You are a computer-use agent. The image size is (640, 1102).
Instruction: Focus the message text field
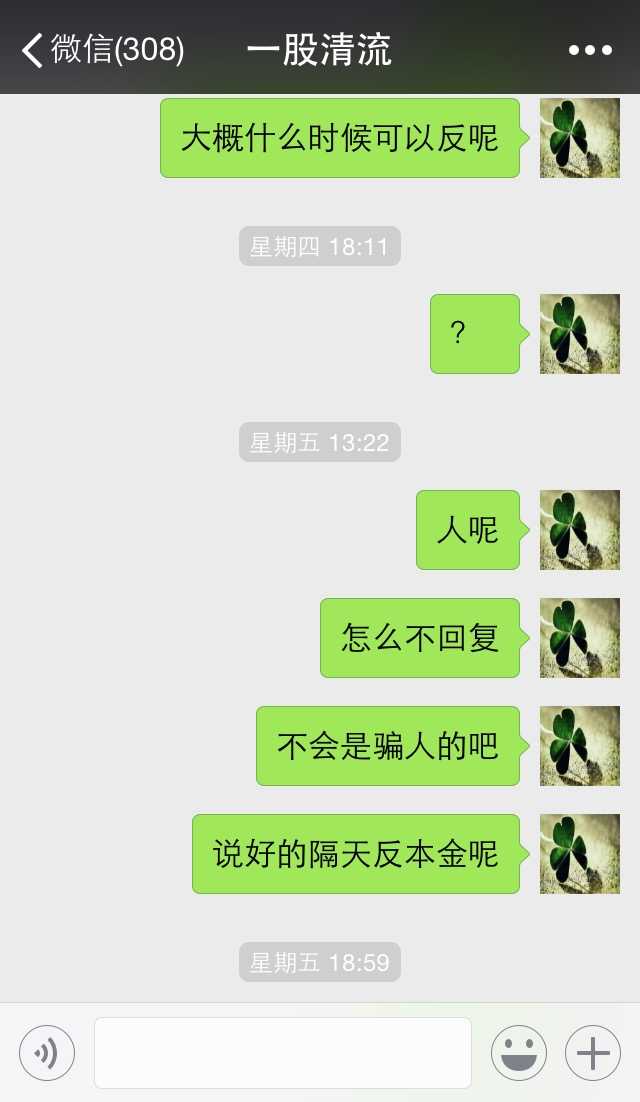click(x=282, y=1053)
